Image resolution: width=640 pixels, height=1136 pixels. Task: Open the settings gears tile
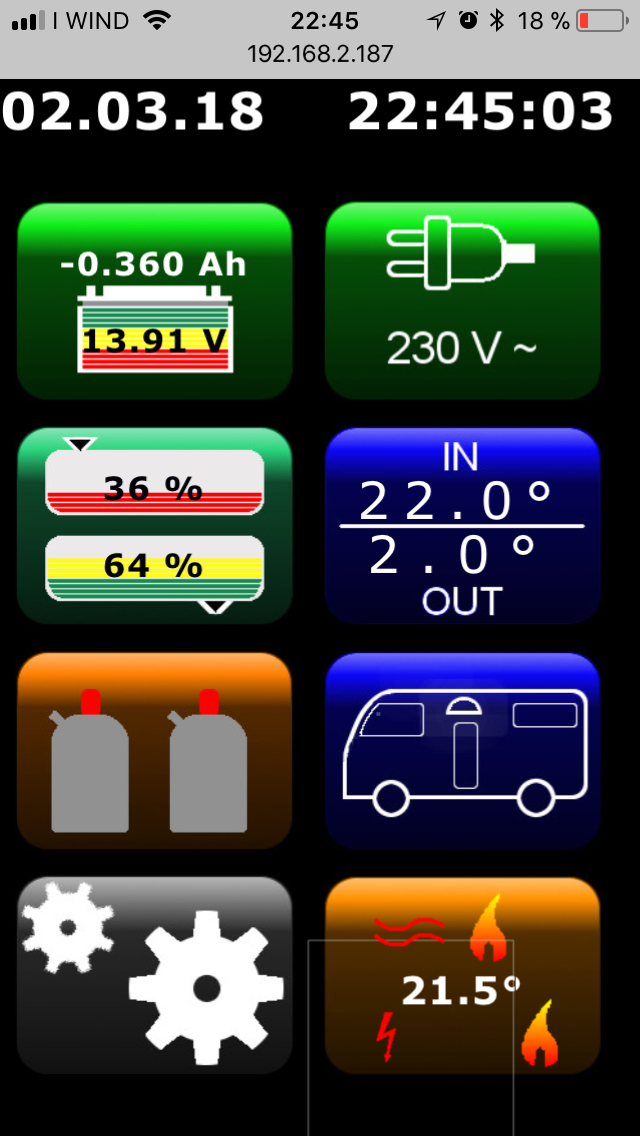155,976
